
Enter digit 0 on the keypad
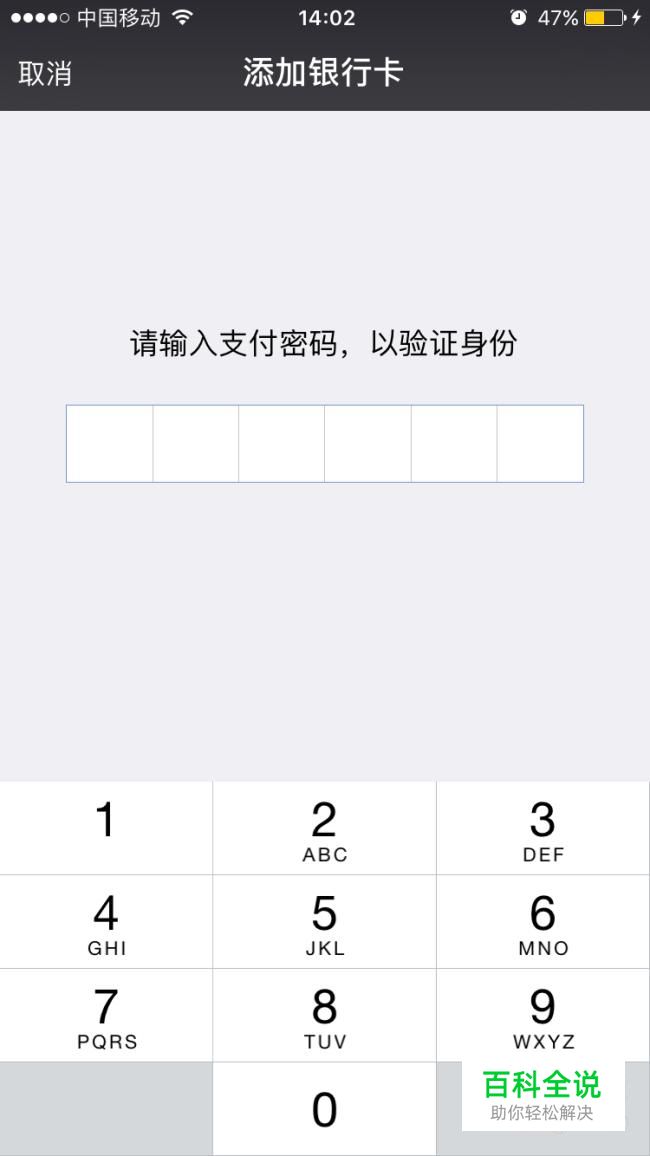[x=325, y=1109]
